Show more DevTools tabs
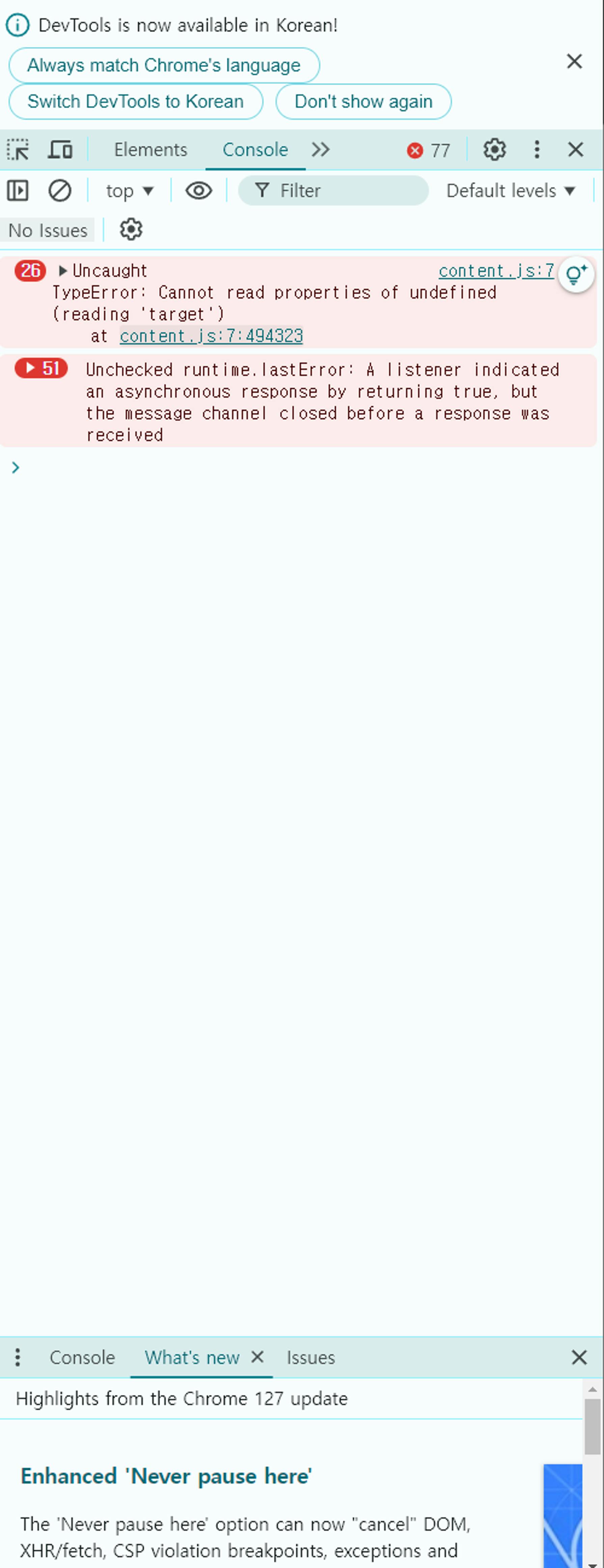Image resolution: width=604 pixels, height=1568 pixels. click(x=320, y=150)
